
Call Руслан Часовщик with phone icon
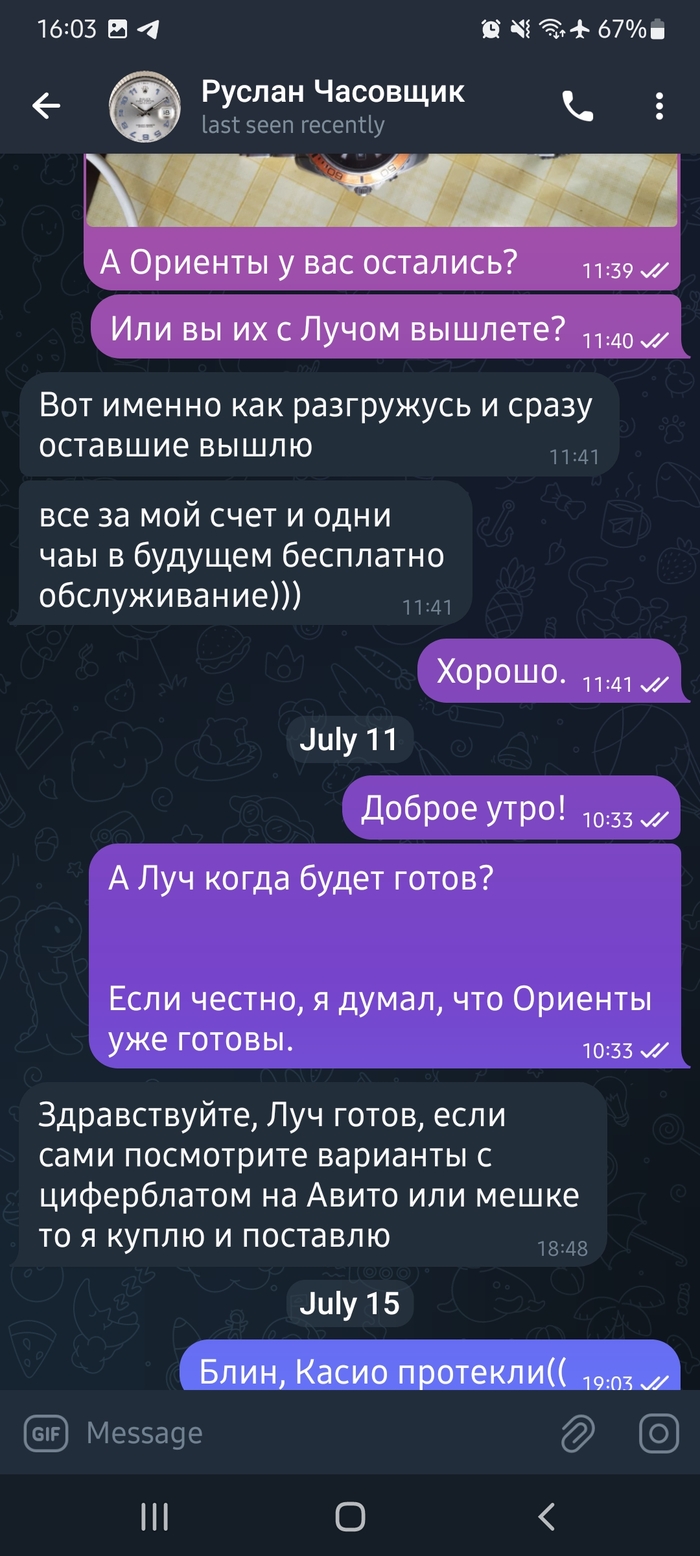578,106
